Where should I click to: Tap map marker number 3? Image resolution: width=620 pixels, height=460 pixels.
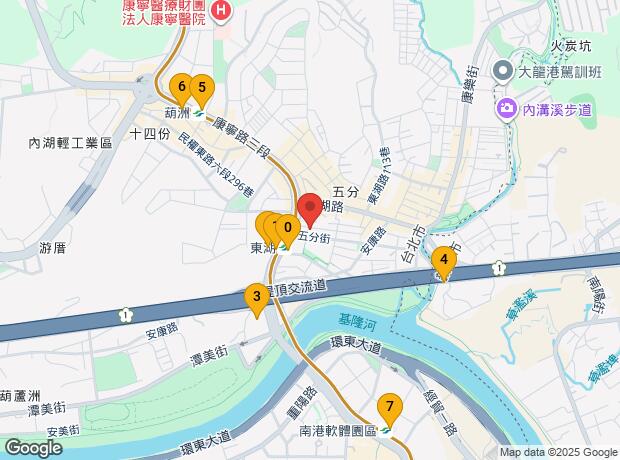(257, 296)
